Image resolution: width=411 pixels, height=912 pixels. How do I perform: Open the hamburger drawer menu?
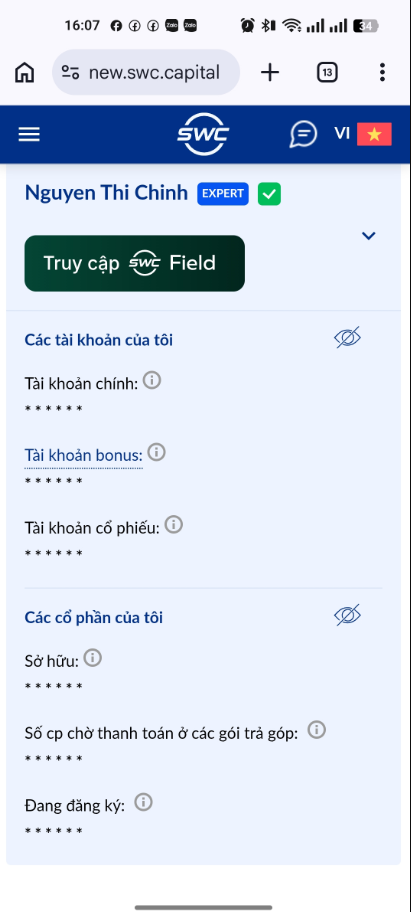29,134
